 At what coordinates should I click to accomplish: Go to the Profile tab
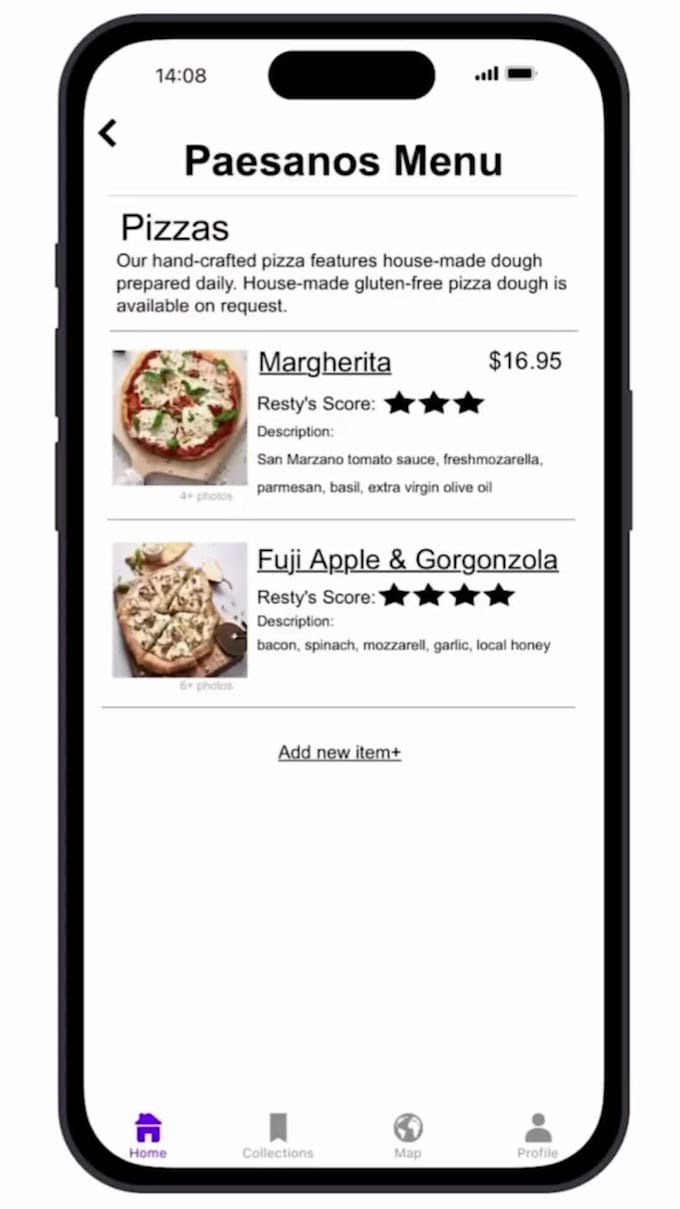point(538,1135)
